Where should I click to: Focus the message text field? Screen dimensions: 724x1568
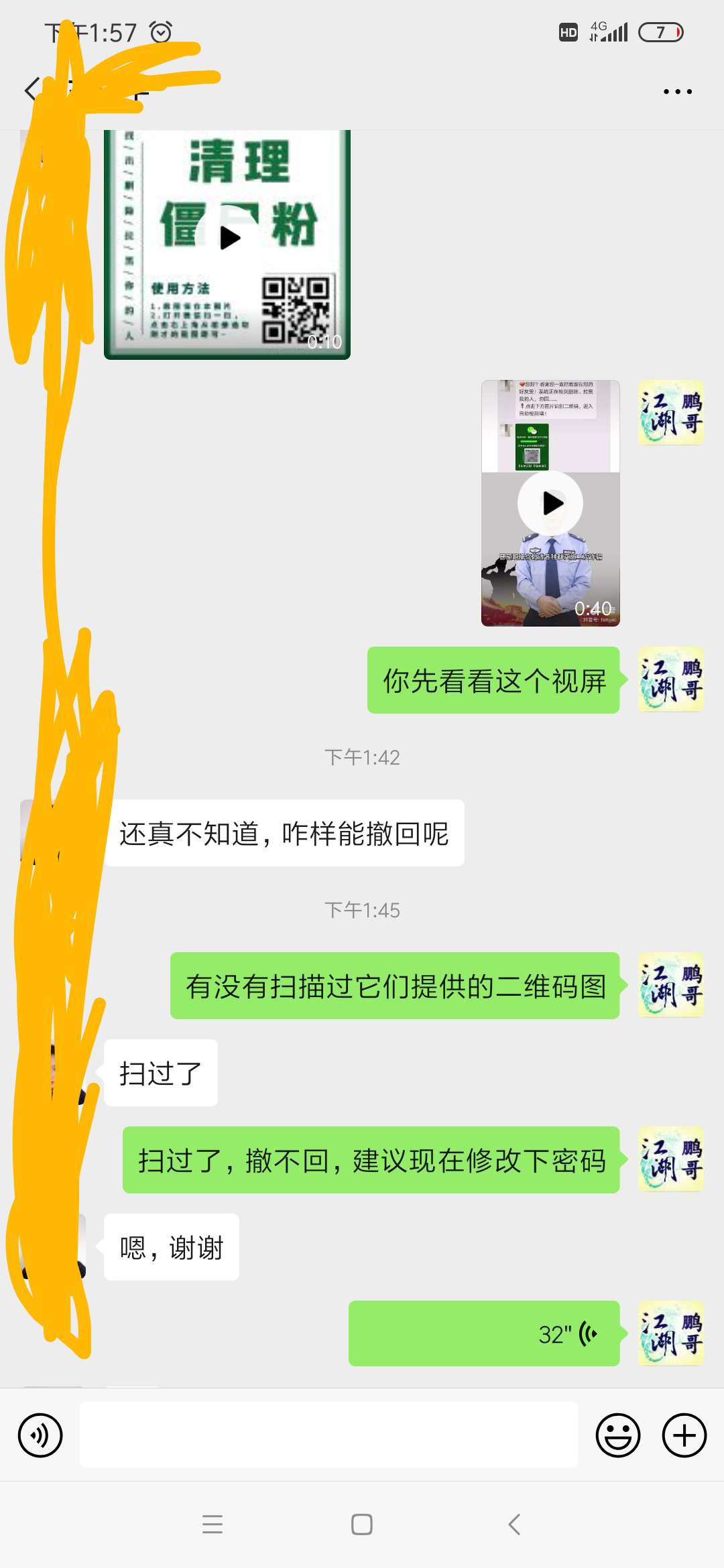[x=328, y=1435]
